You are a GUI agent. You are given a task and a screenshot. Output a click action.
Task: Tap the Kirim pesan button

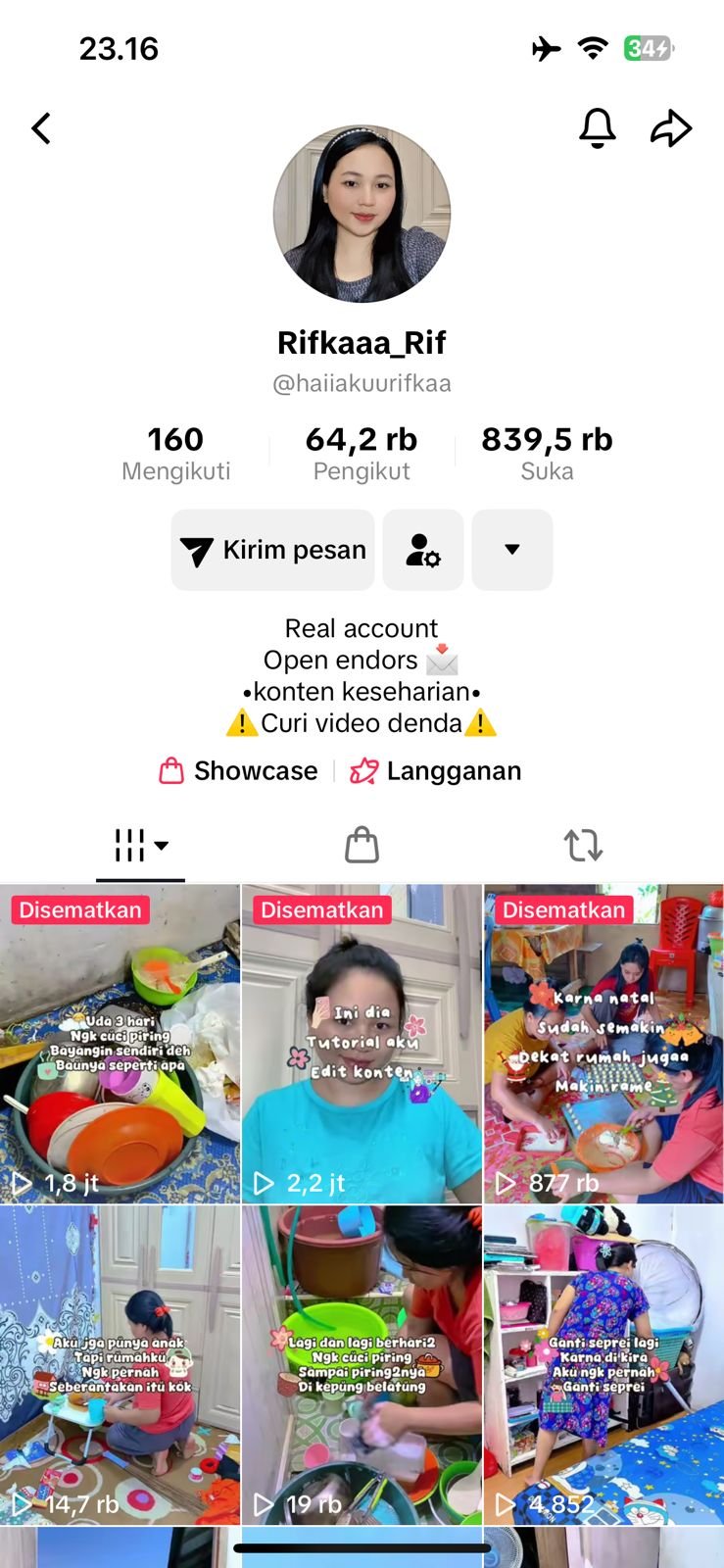click(272, 550)
